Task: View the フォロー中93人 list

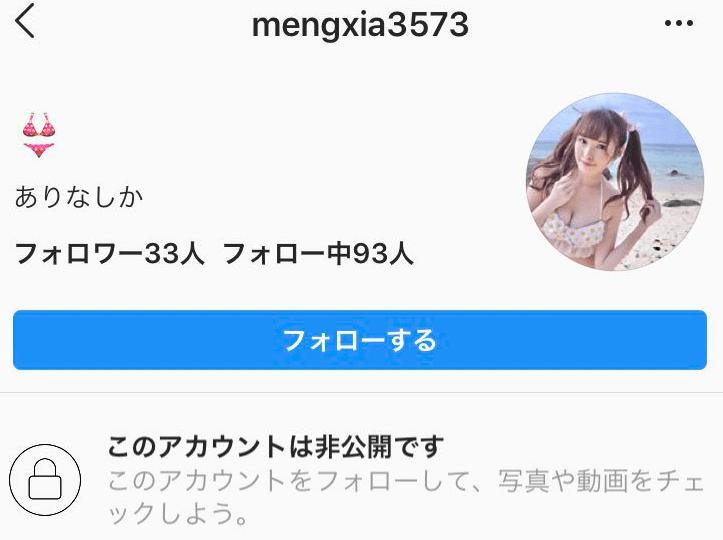Action: point(318,254)
